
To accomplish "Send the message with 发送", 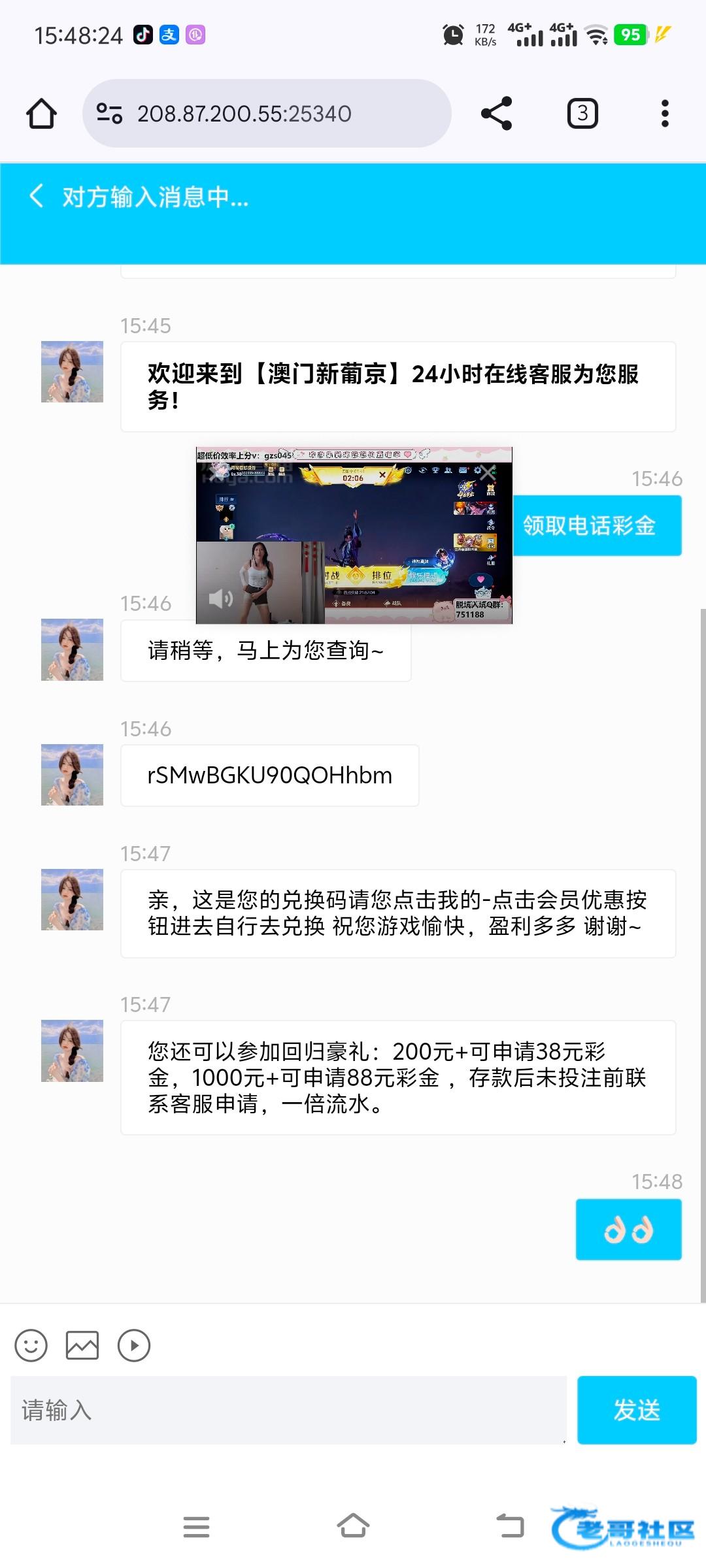I will tap(636, 1410).
